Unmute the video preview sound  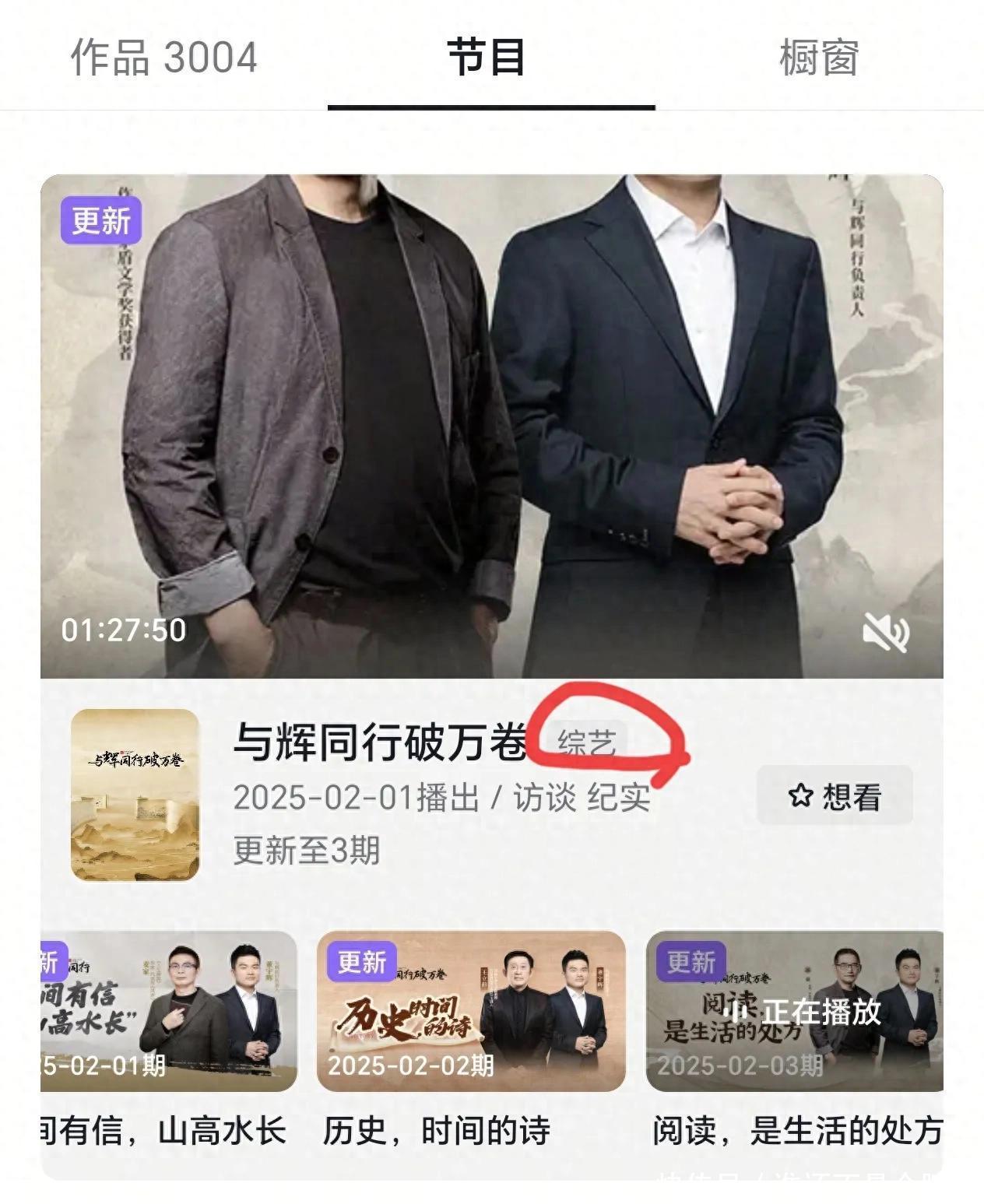(886, 633)
